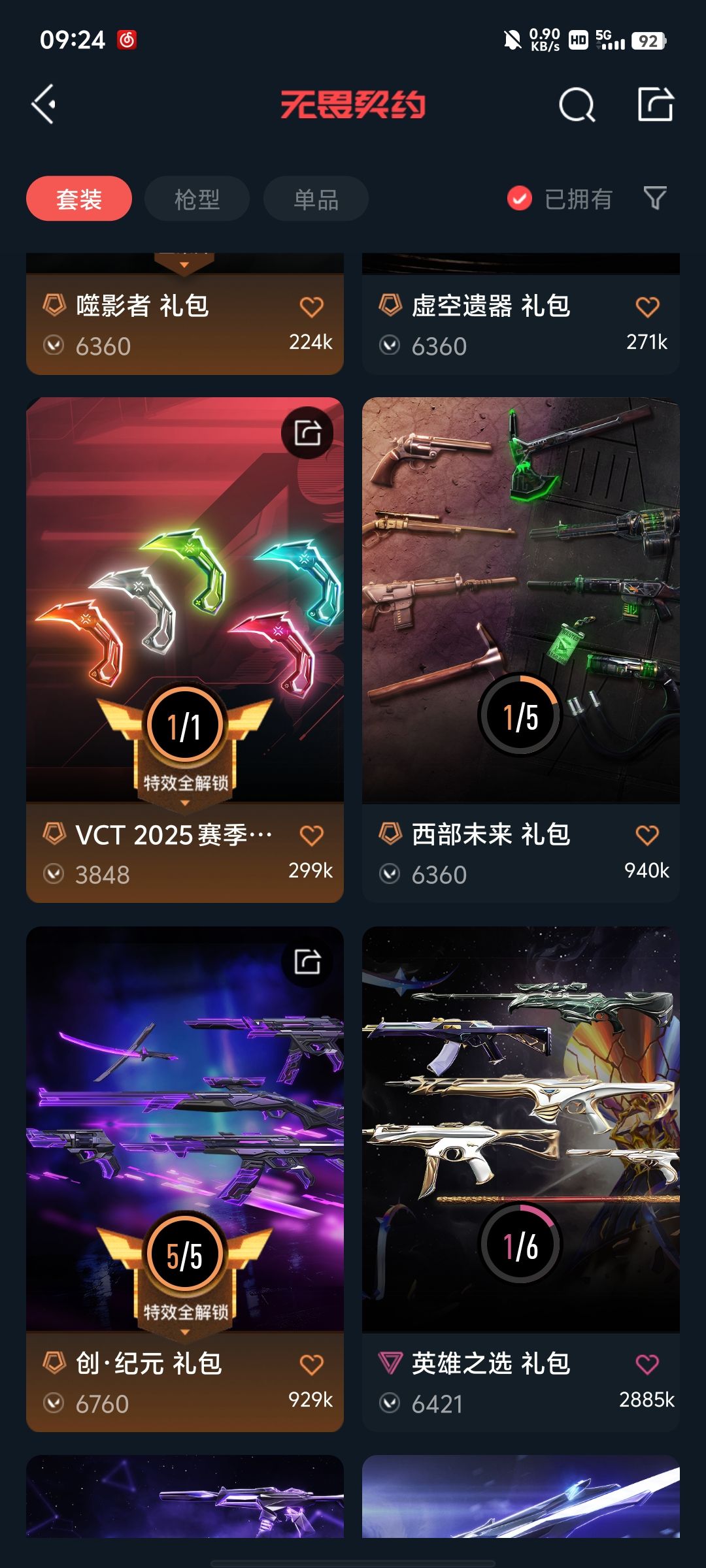Like the 英雄之选 礼包 heart

pos(647,1364)
